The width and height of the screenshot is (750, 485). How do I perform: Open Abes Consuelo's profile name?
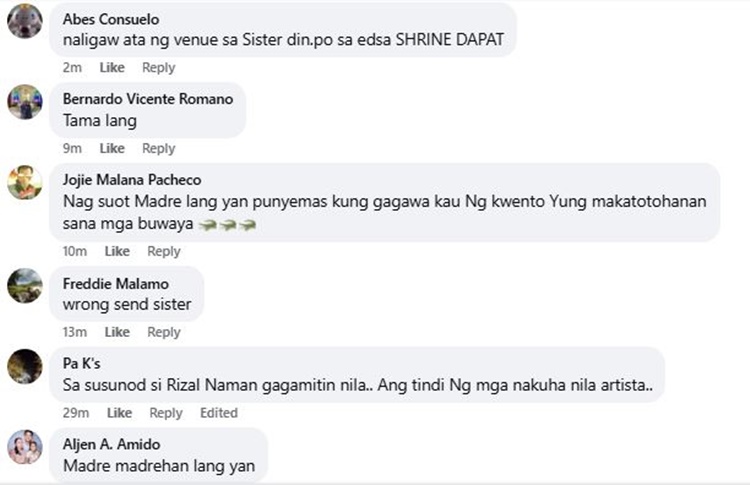(109, 19)
